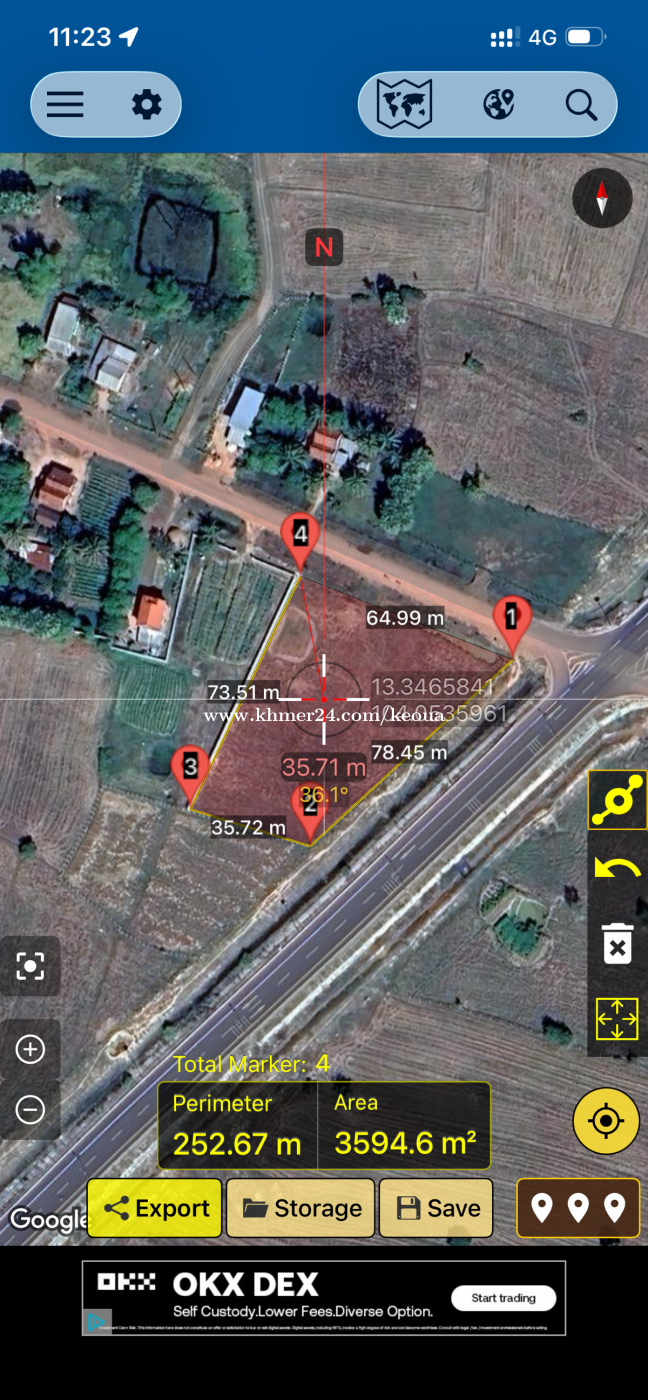Search for a place
Screen dimensions: 648x1400
tap(580, 104)
